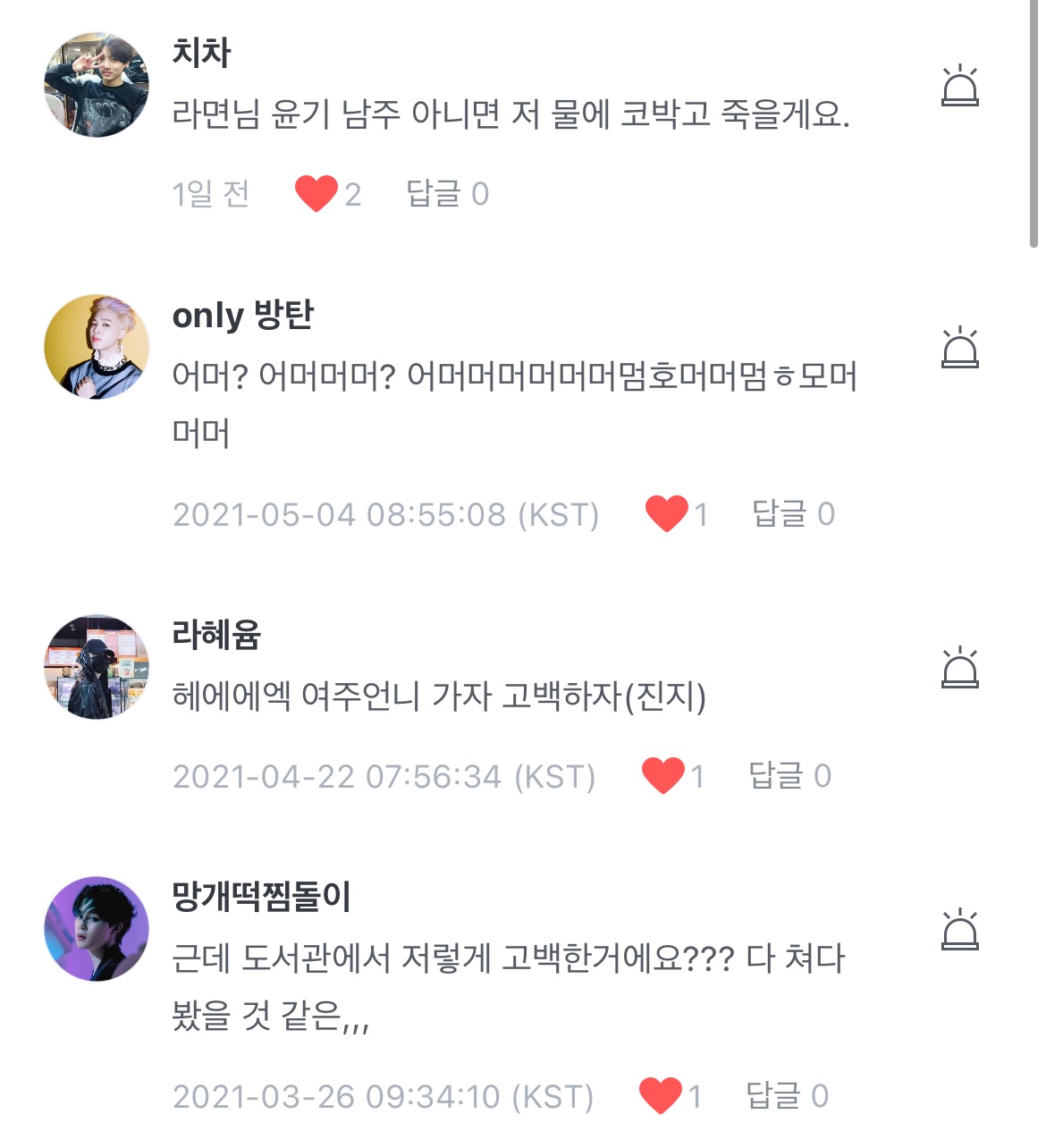Report the comment by only 방탄

pos(959,348)
